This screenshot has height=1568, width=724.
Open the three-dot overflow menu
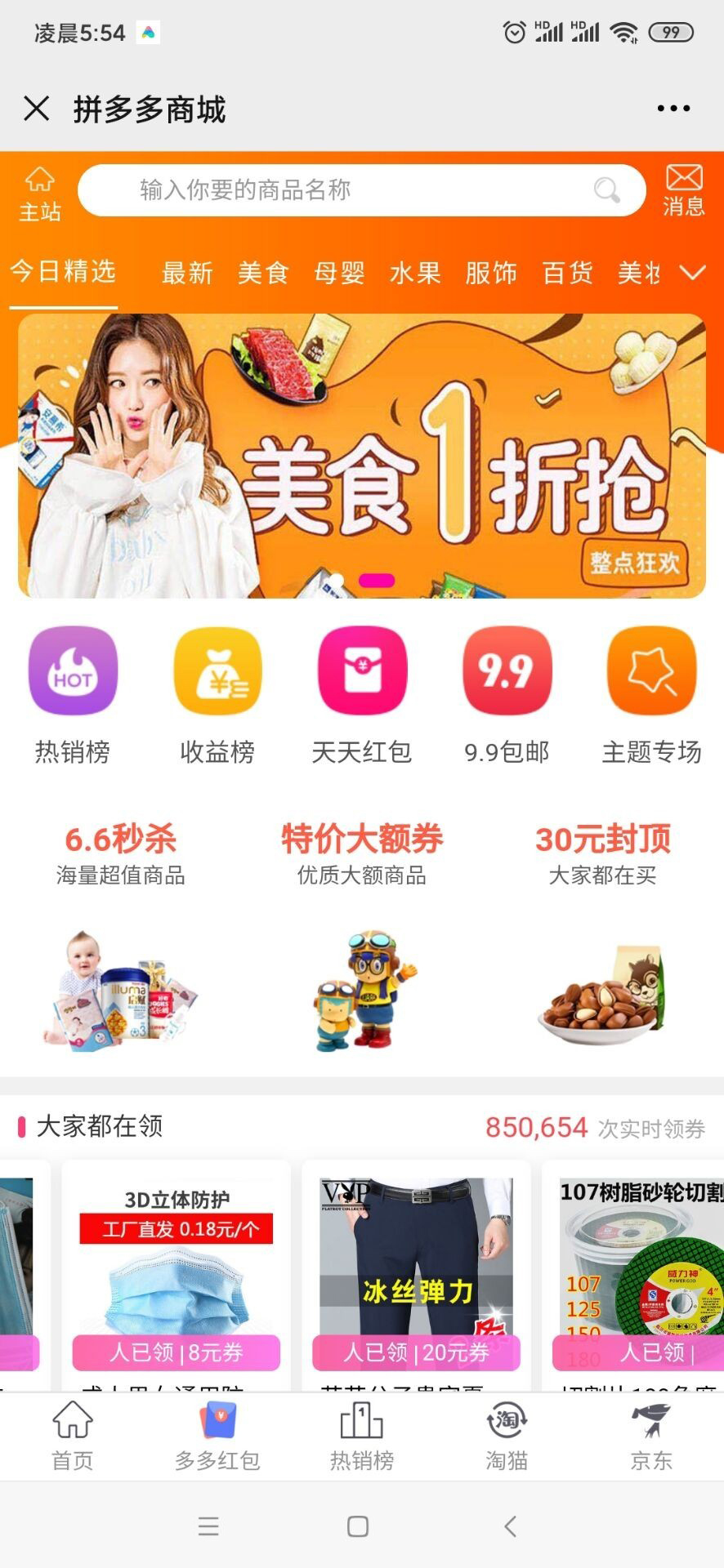673,108
